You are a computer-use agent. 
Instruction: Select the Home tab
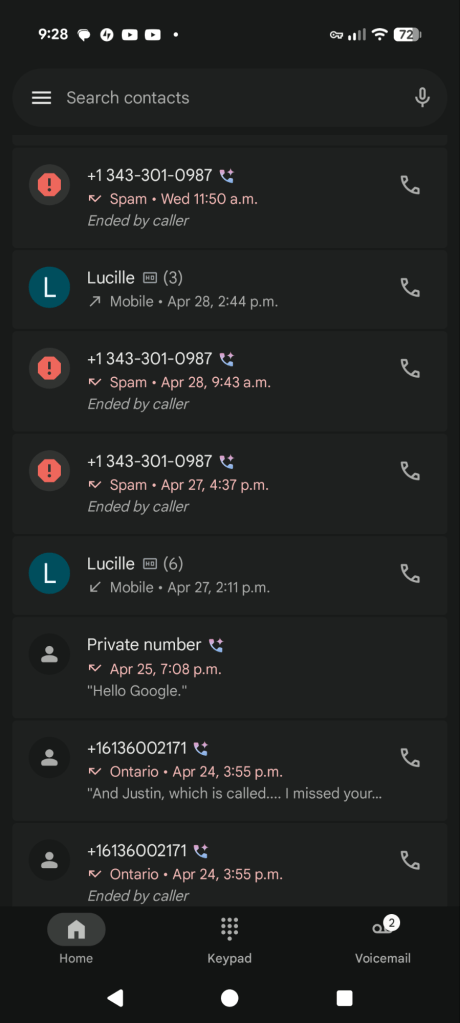click(76, 939)
